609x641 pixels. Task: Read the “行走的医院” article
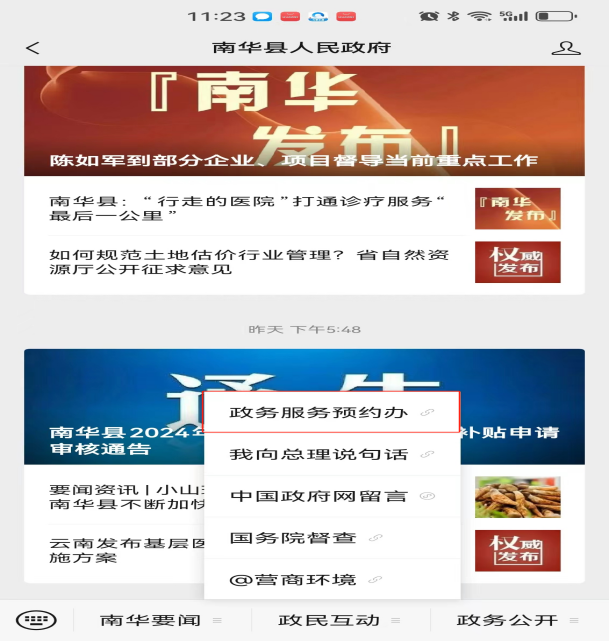tap(250, 209)
